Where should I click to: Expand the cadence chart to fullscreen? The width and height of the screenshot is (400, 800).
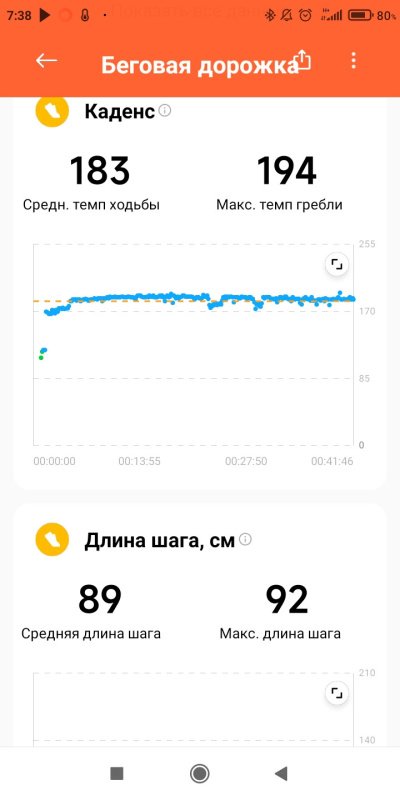[336, 264]
